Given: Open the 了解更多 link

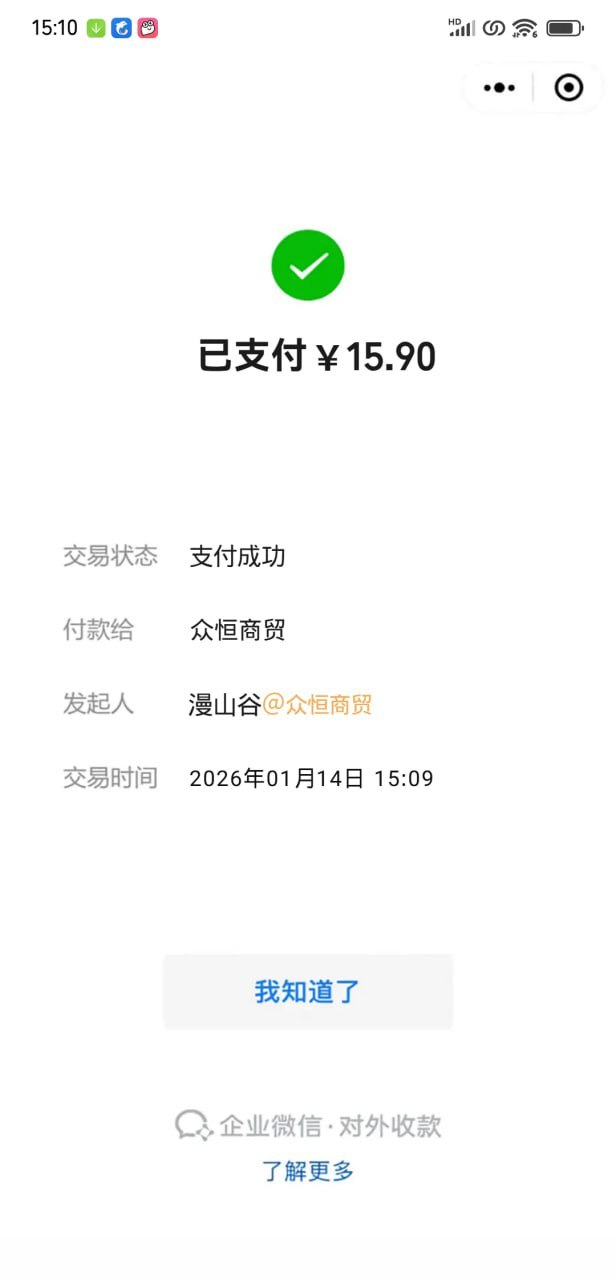Looking at the screenshot, I should 307,1171.
